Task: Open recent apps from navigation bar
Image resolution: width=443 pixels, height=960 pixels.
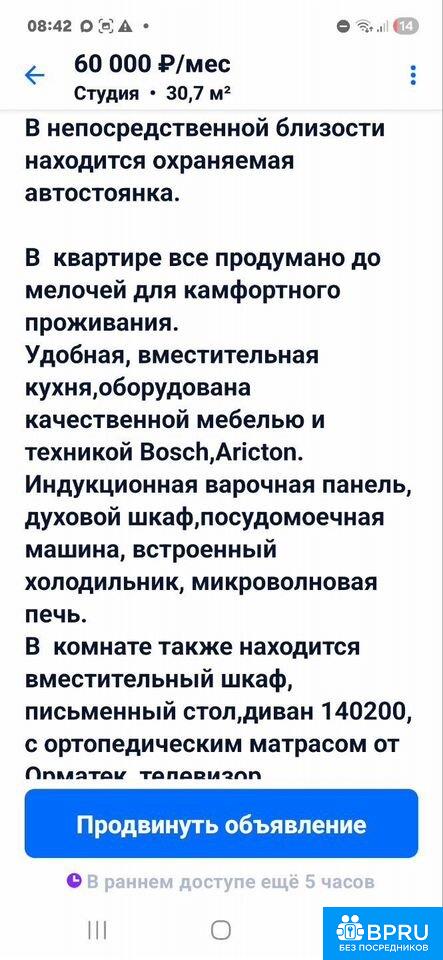Action: [x=97, y=929]
